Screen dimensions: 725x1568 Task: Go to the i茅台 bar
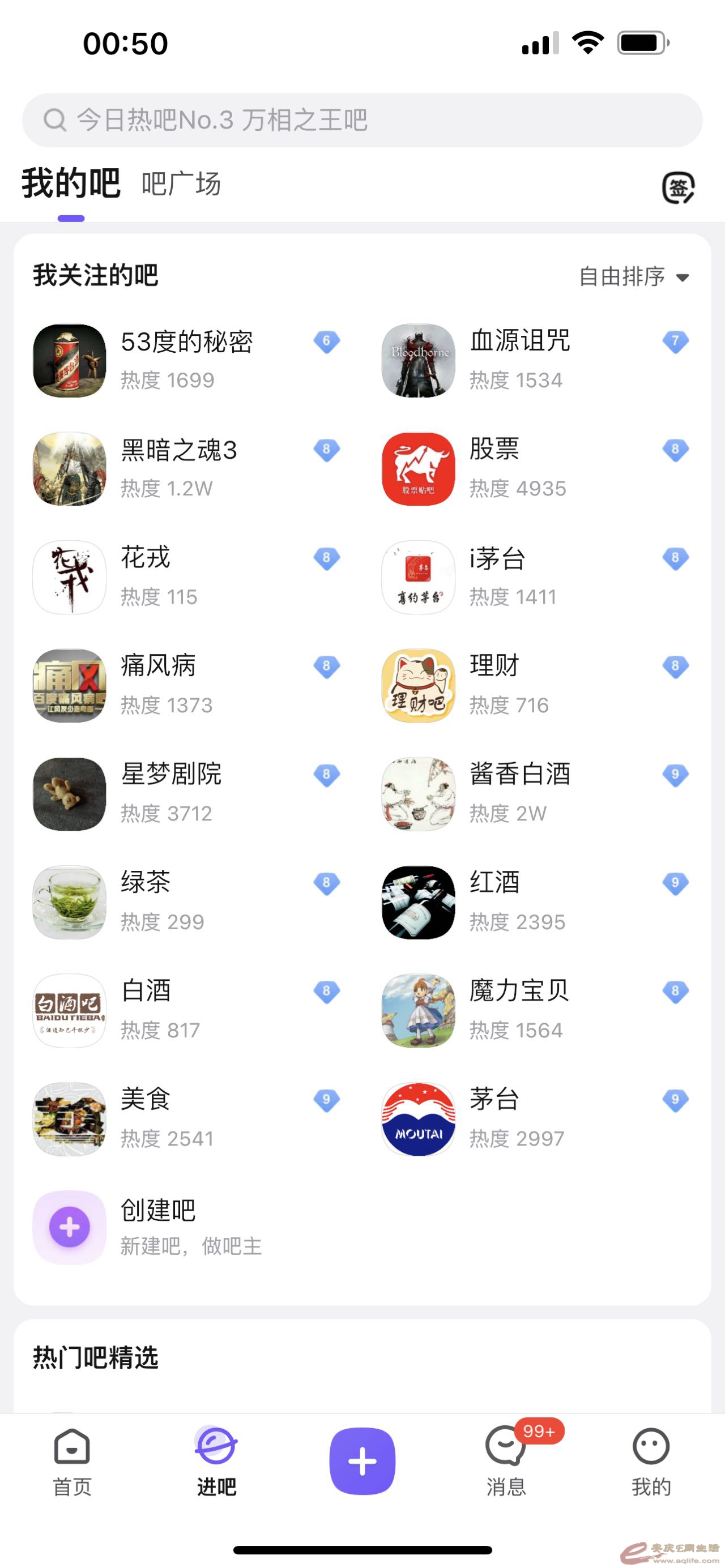click(535, 577)
